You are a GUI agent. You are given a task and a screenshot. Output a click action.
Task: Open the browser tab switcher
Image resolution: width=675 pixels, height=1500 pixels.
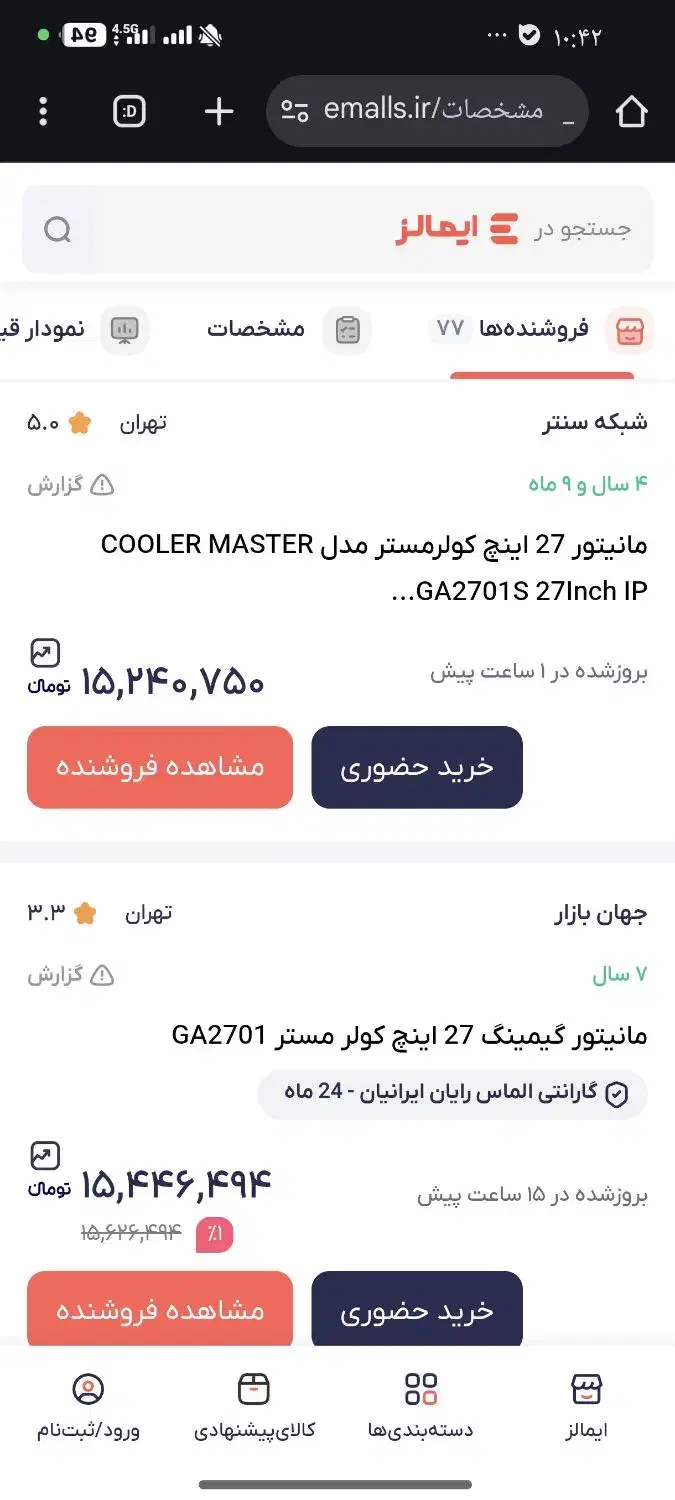(x=129, y=111)
